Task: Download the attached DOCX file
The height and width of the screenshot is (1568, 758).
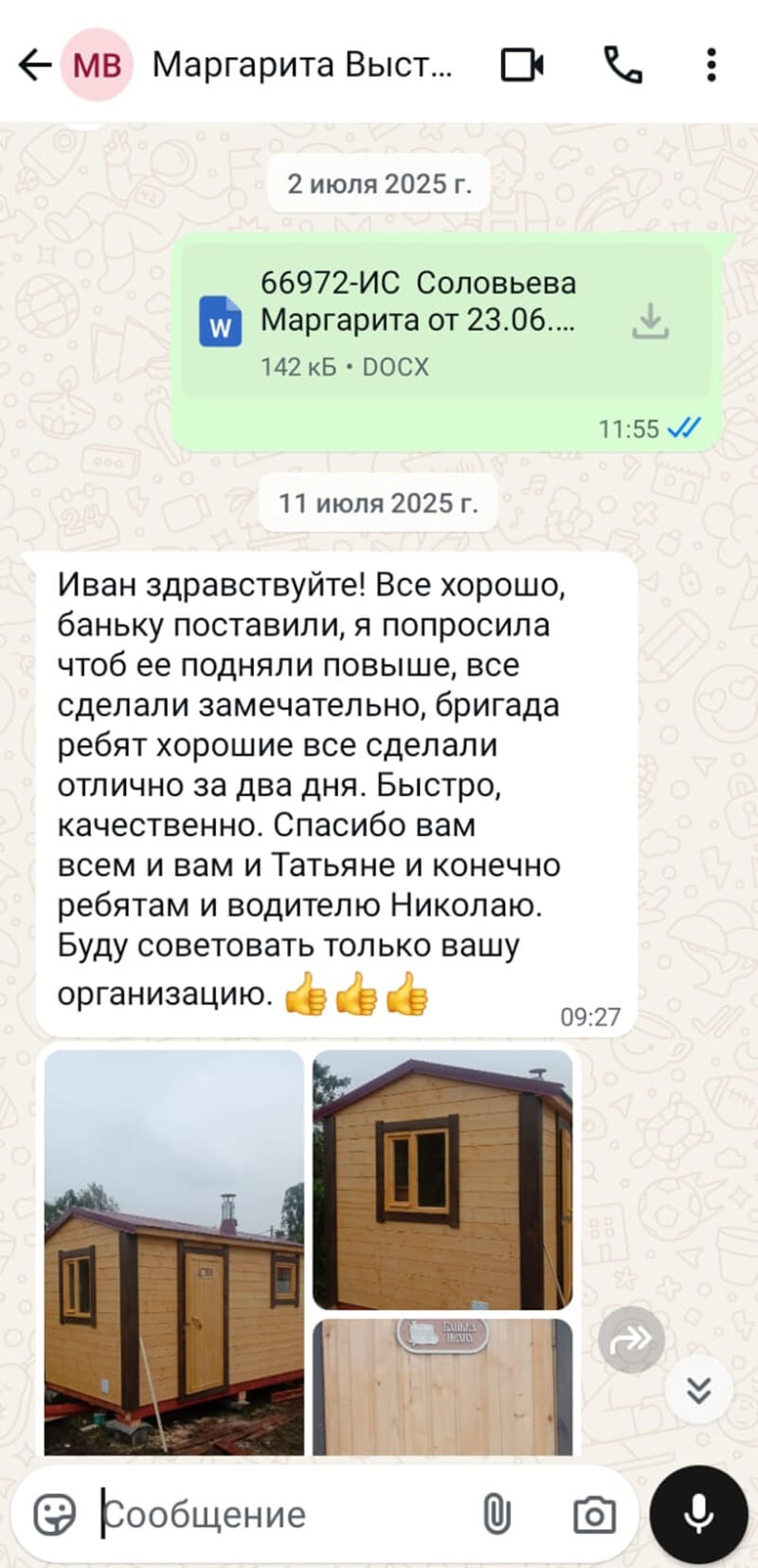Action: 650,321
